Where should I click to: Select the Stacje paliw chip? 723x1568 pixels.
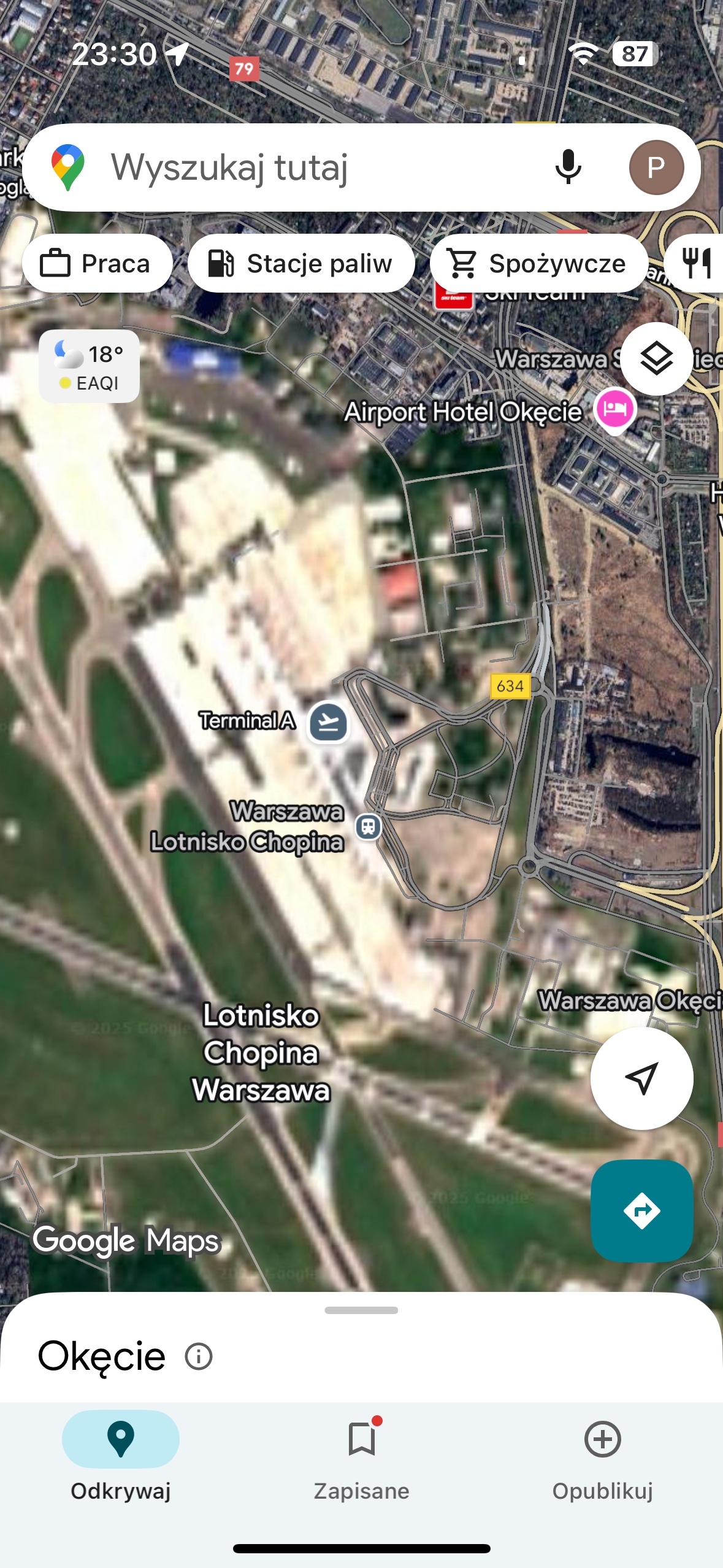coord(300,264)
